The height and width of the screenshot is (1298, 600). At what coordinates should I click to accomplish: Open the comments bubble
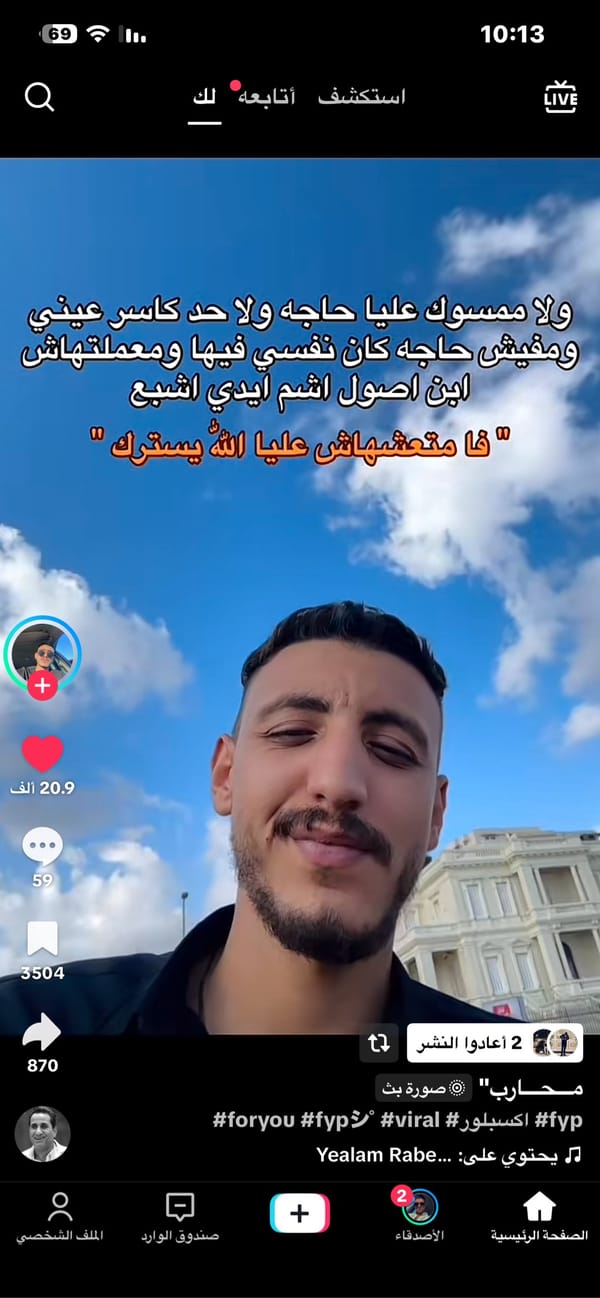pos(42,848)
